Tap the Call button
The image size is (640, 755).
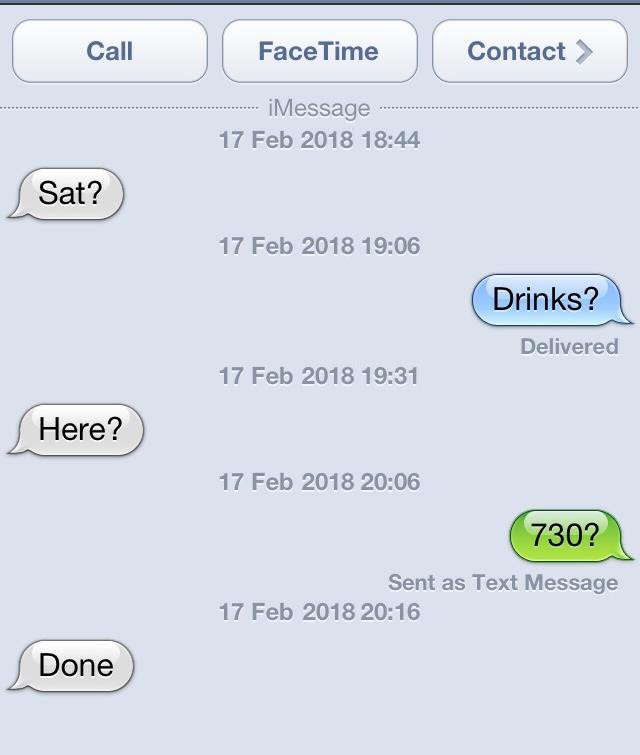coord(110,51)
